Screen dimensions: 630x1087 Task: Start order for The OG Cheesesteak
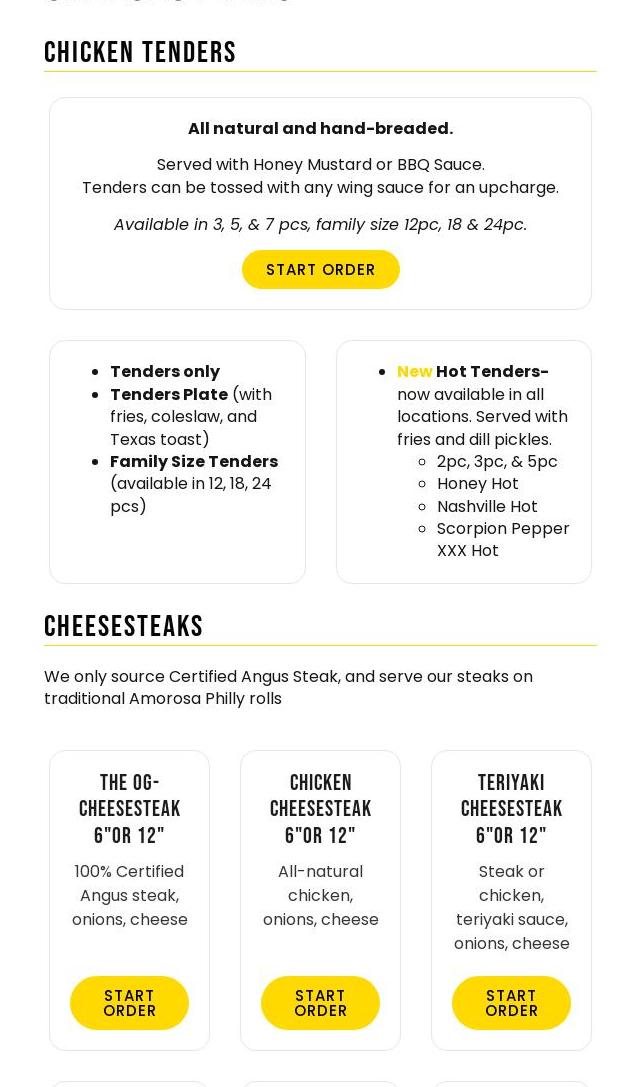[129, 1002]
